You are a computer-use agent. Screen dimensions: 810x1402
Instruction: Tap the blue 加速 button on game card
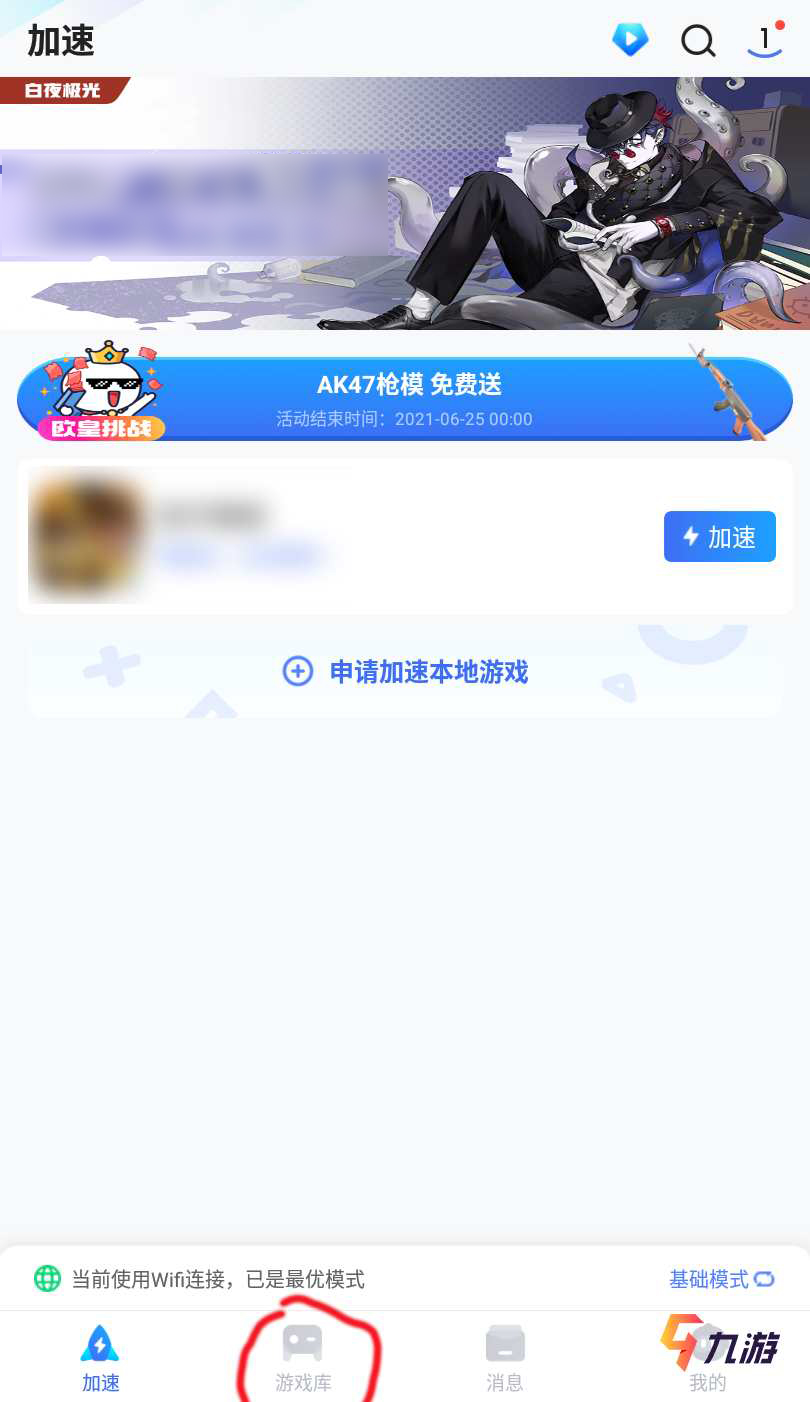coord(719,537)
